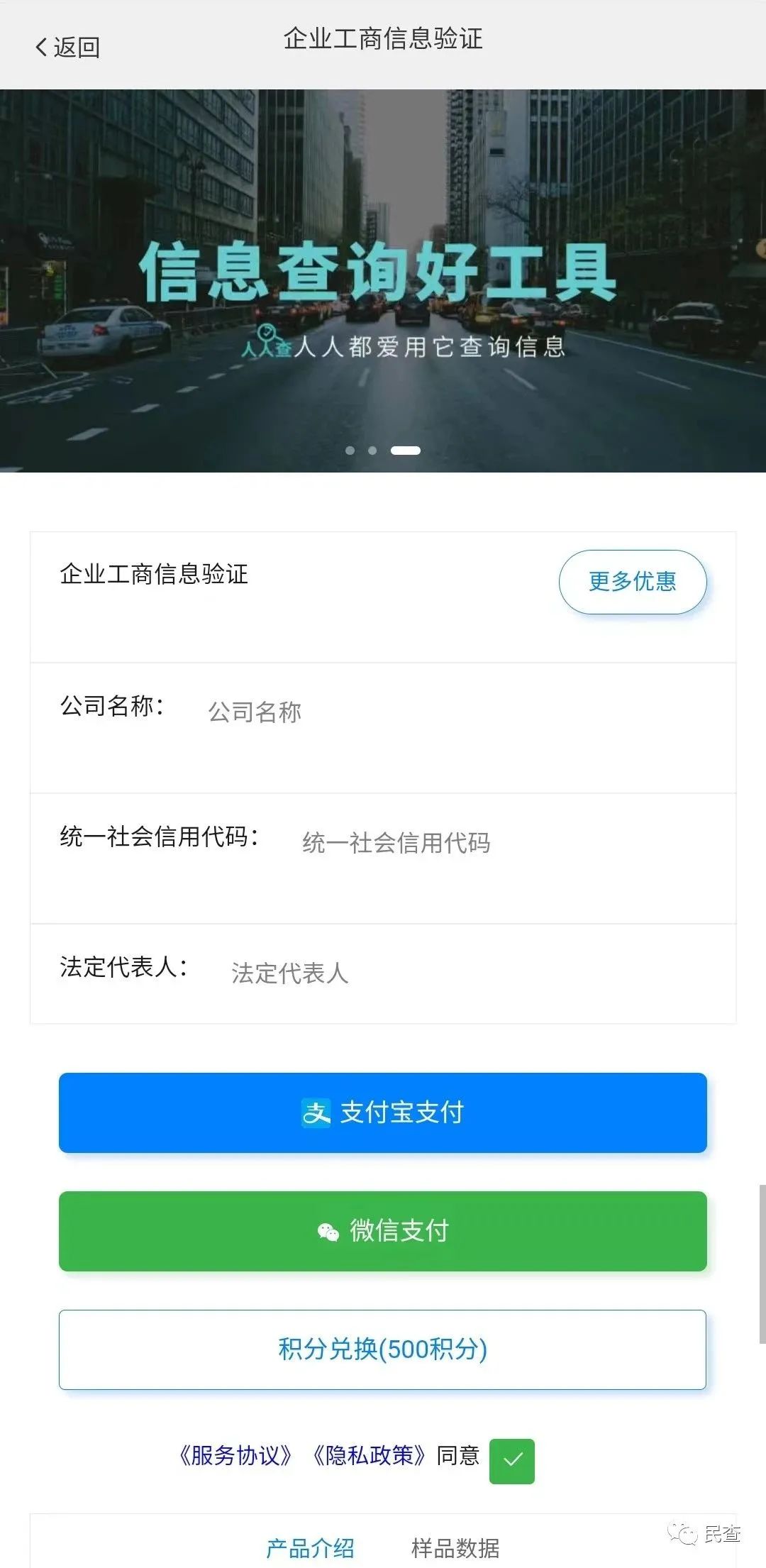The image size is (766, 1568).
Task: Tap the 支付宝支付 payment button
Action: 383,1112
